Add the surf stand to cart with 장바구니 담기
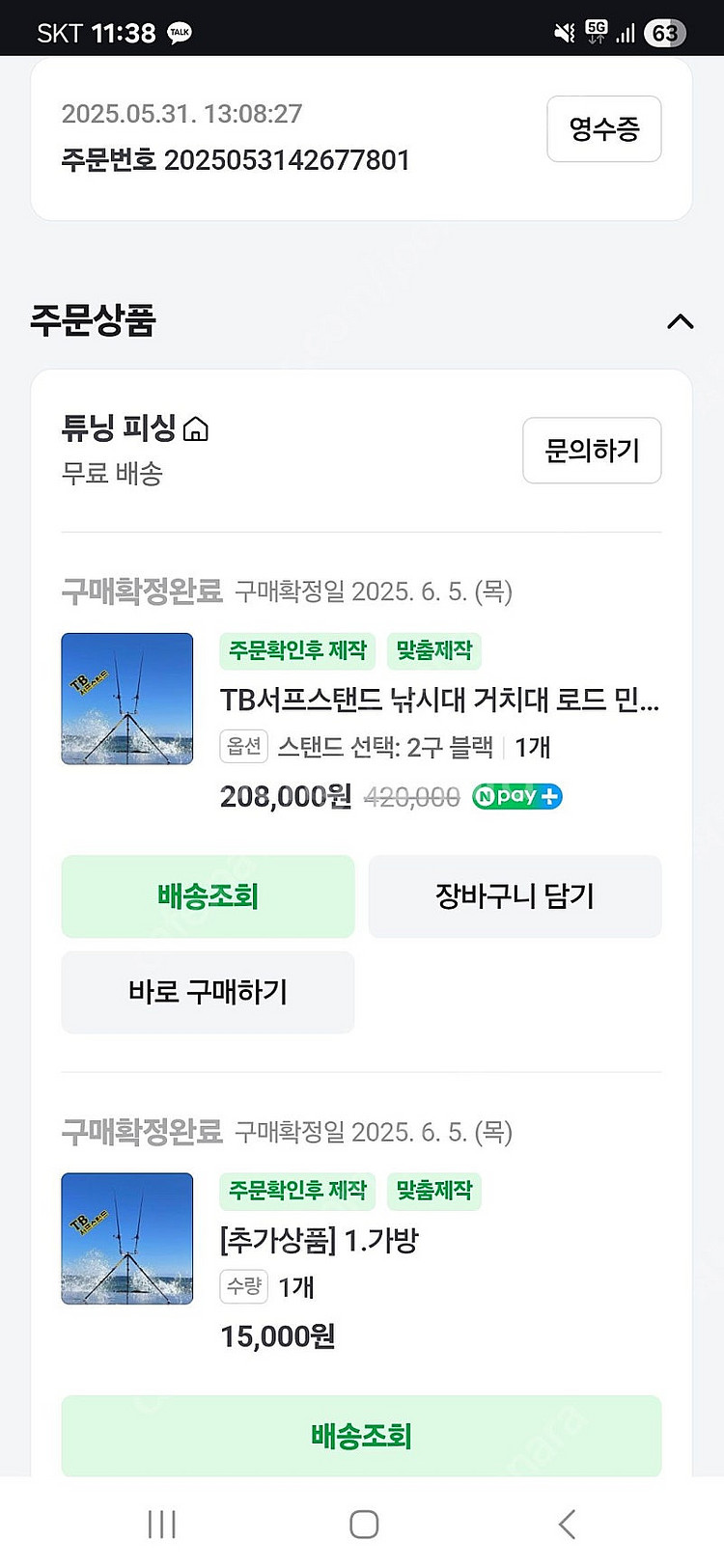Viewport: 724px width, 1568px height. click(515, 895)
